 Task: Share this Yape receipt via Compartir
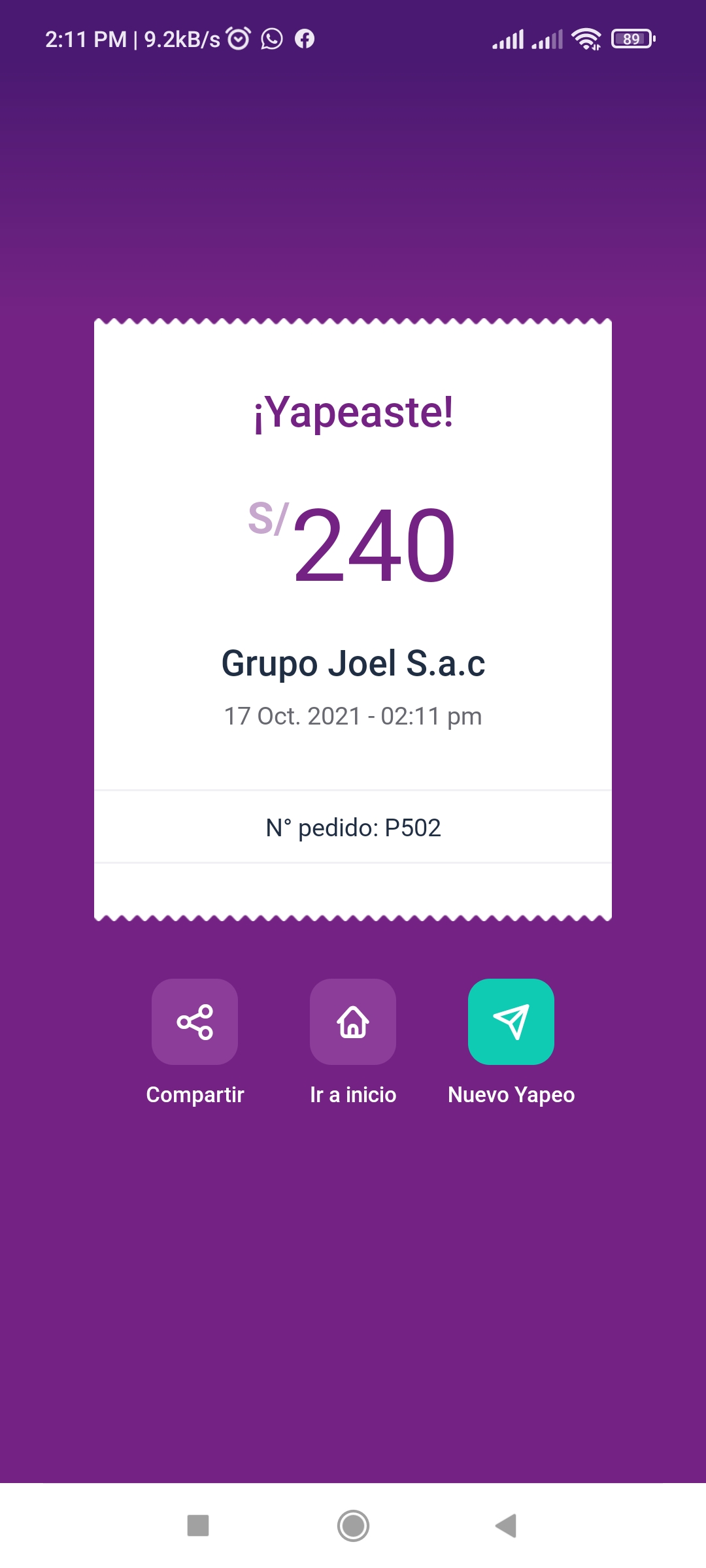click(x=195, y=1021)
